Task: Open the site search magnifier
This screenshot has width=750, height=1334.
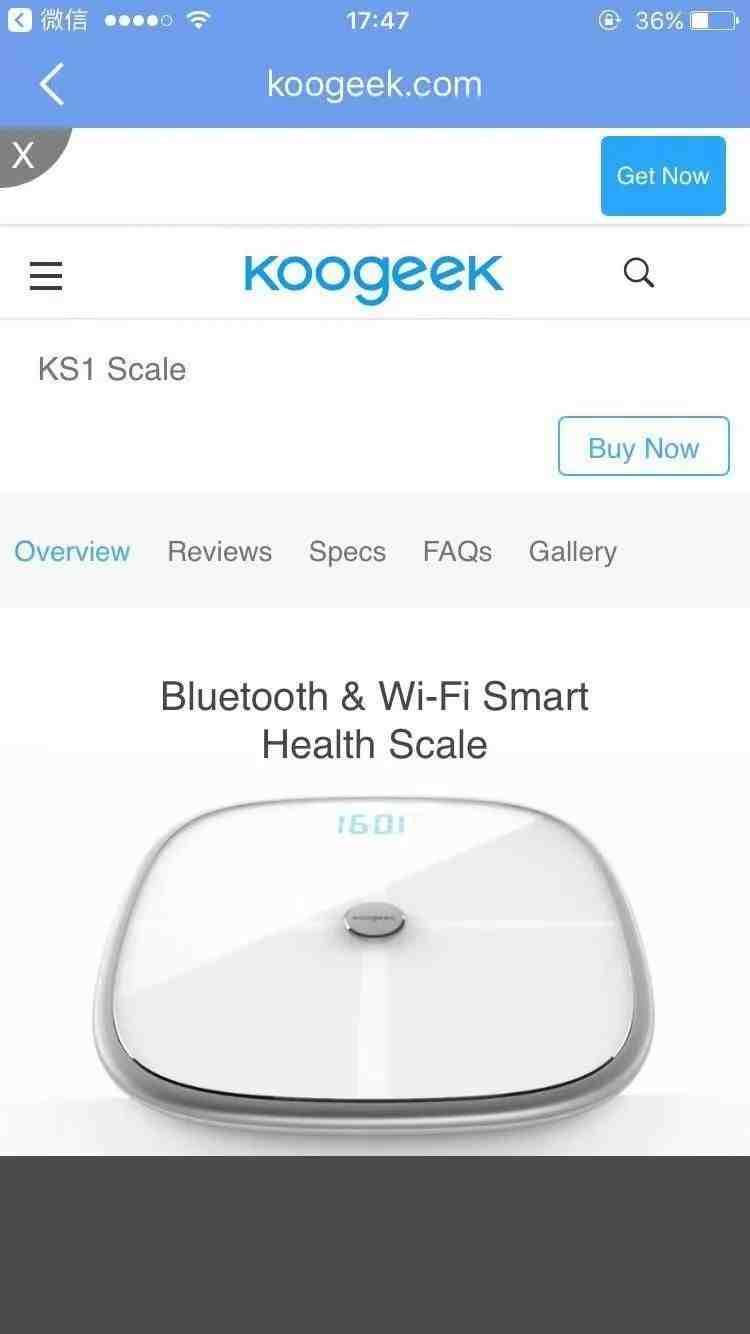Action: click(x=638, y=272)
